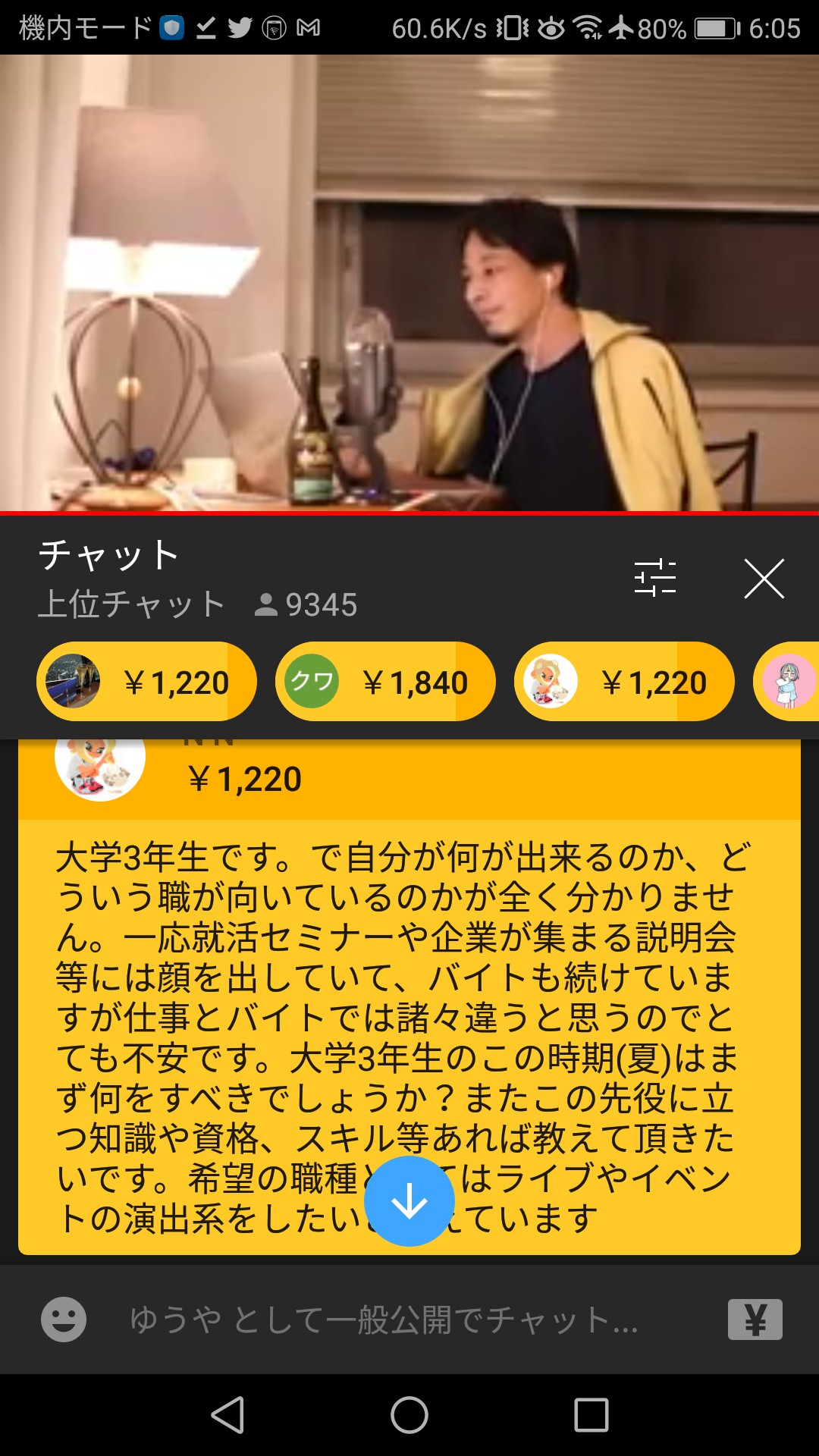Image resolution: width=819 pixels, height=1456 pixels.
Task: Open the top chat mode selector
Action: [x=132, y=605]
